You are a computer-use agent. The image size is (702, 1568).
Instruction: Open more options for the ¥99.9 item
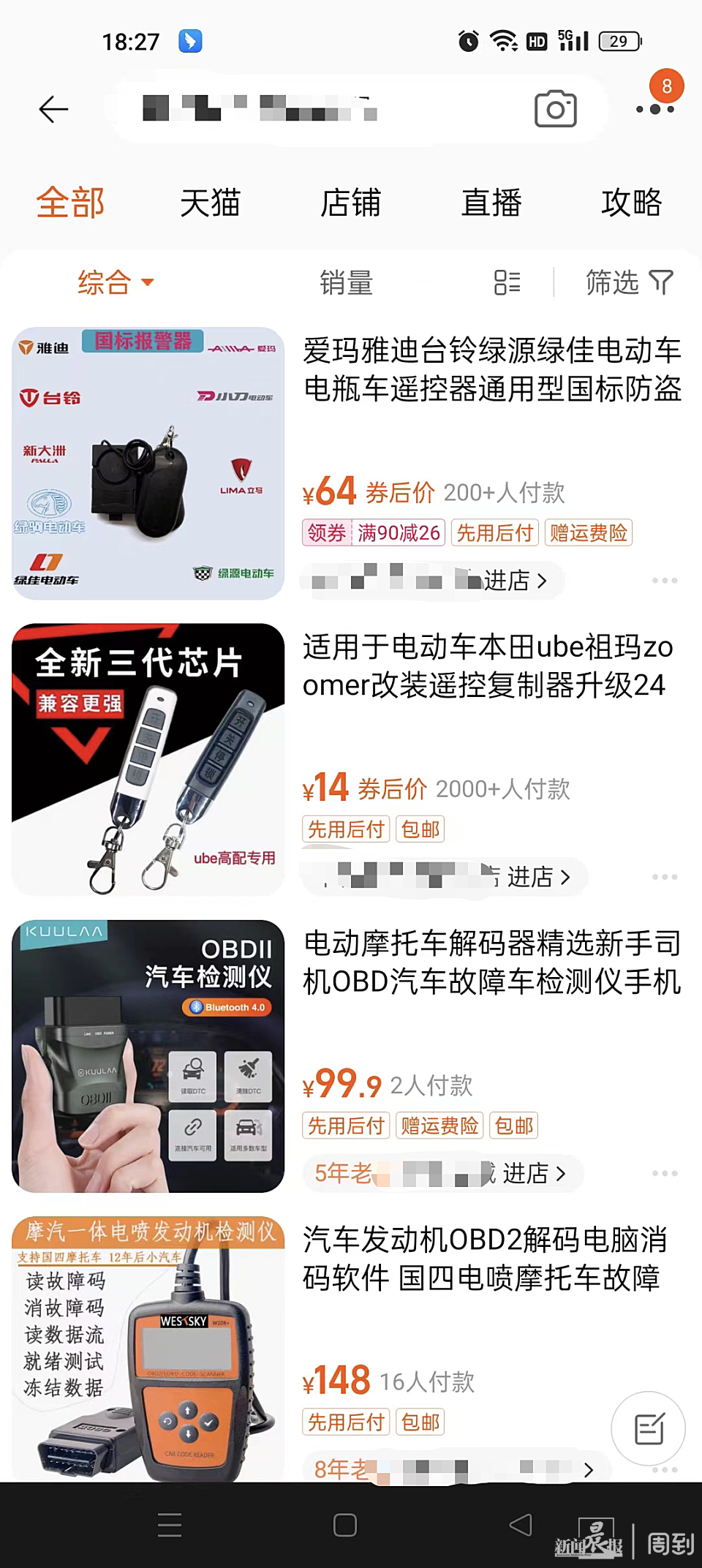(664, 1173)
